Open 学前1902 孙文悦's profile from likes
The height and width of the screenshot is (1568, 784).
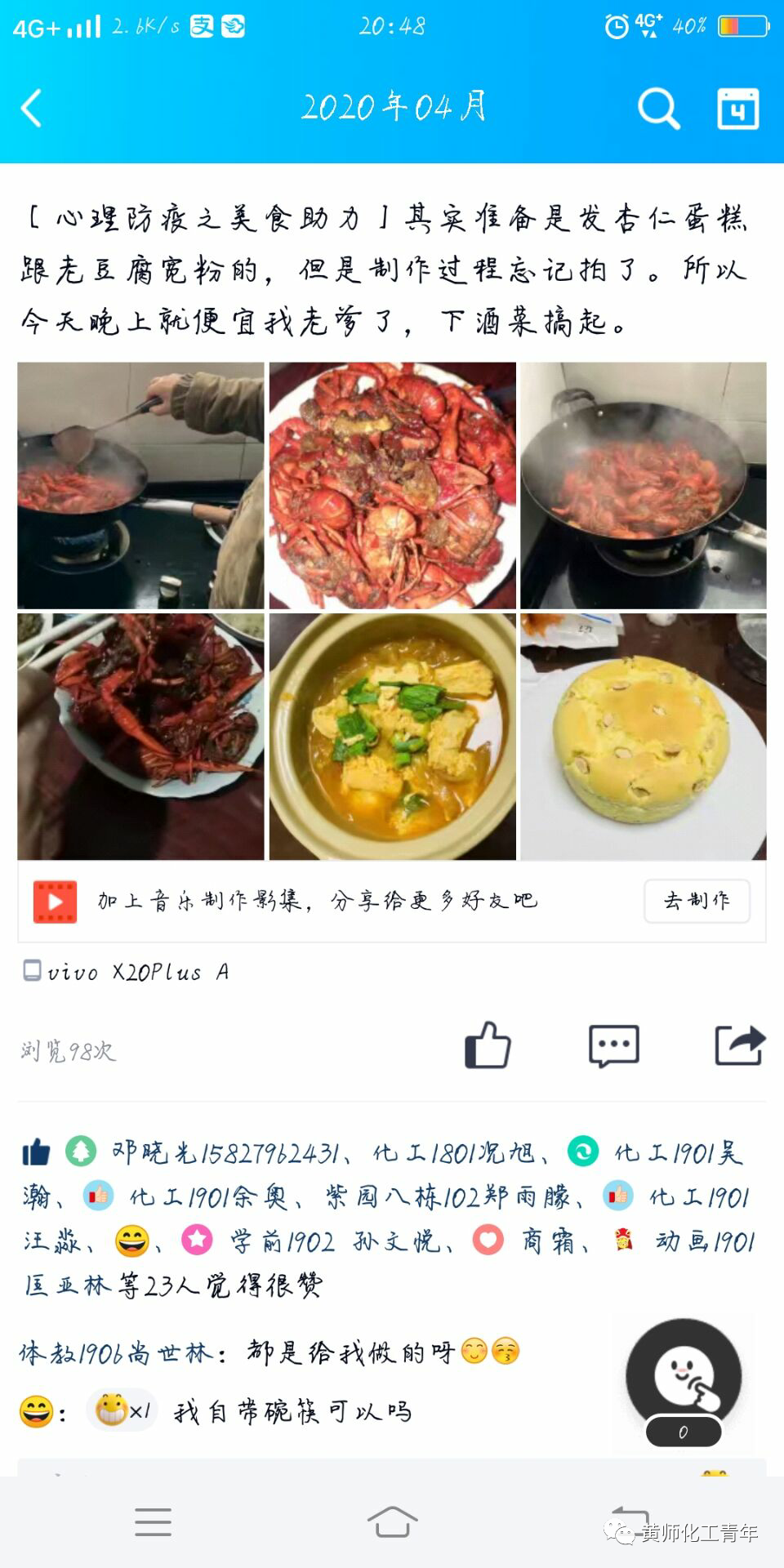coord(335,1242)
